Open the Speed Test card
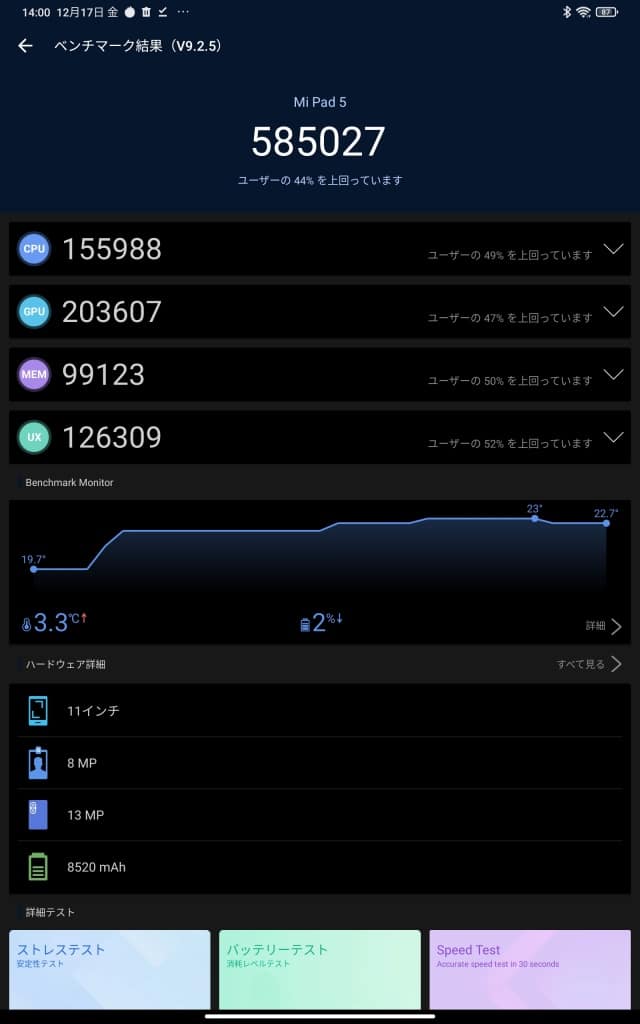This screenshot has height=1024, width=640. tap(530, 970)
